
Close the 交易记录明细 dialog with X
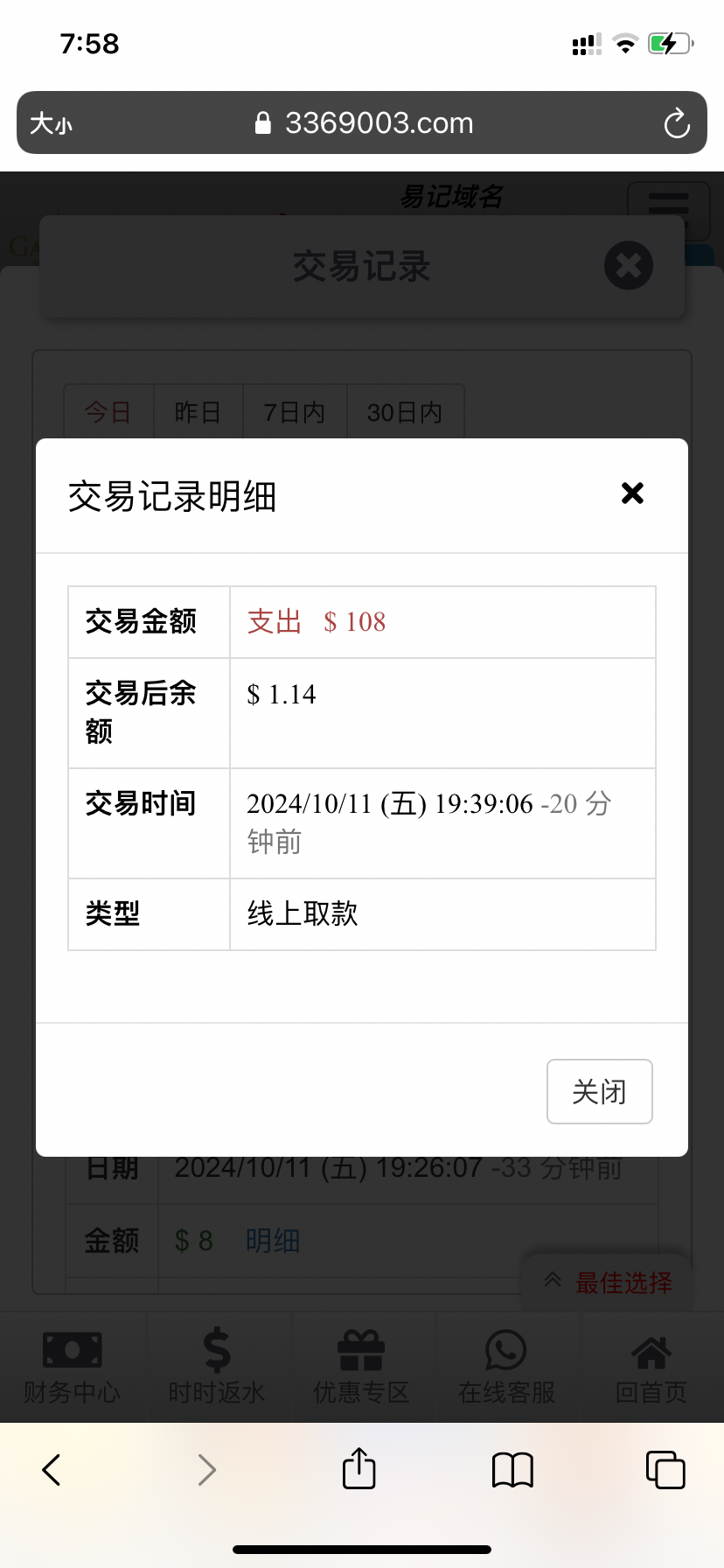pos(632,493)
